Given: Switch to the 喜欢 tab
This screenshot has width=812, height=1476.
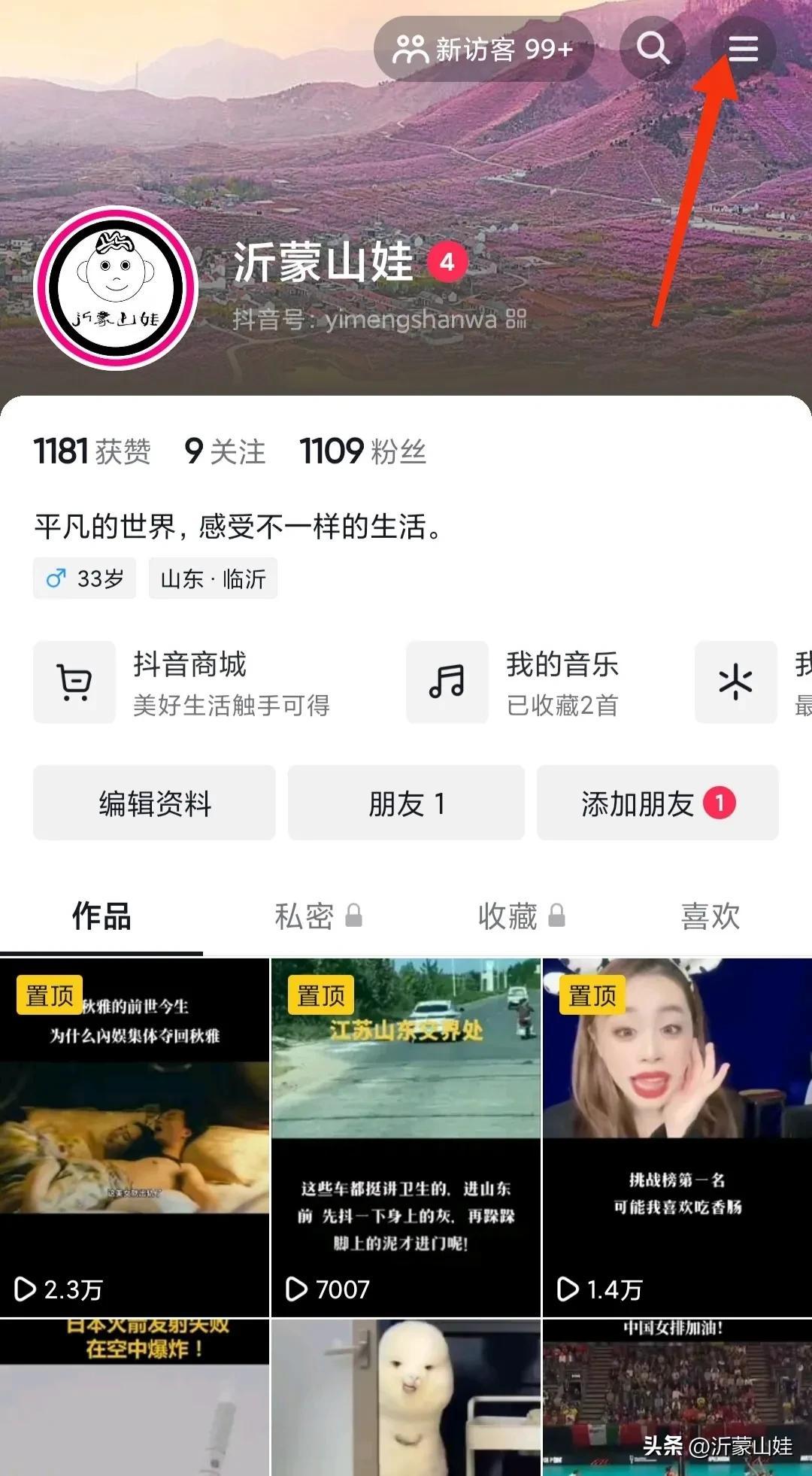Looking at the screenshot, I should [x=710, y=916].
